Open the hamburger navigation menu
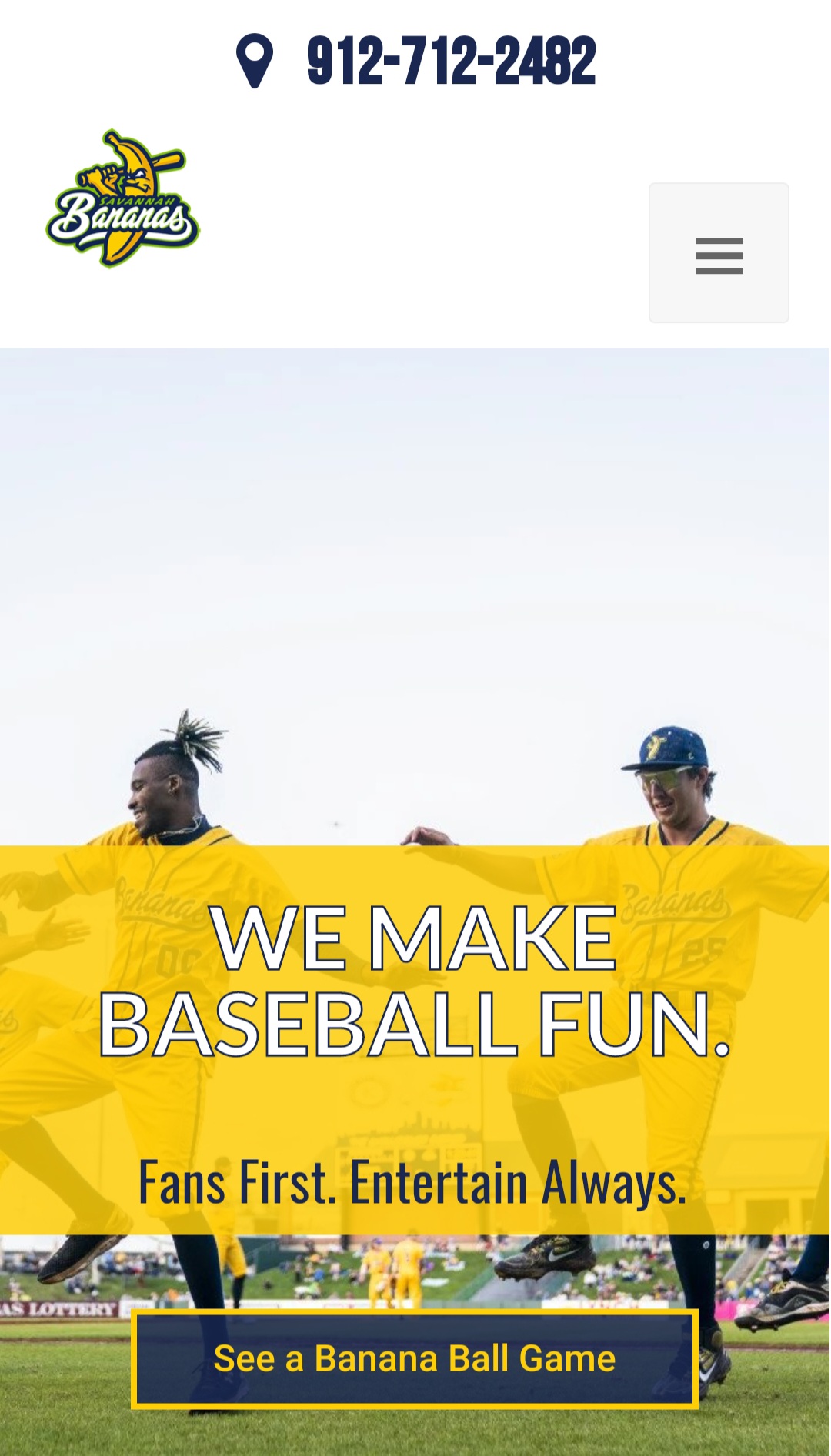 click(719, 253)
